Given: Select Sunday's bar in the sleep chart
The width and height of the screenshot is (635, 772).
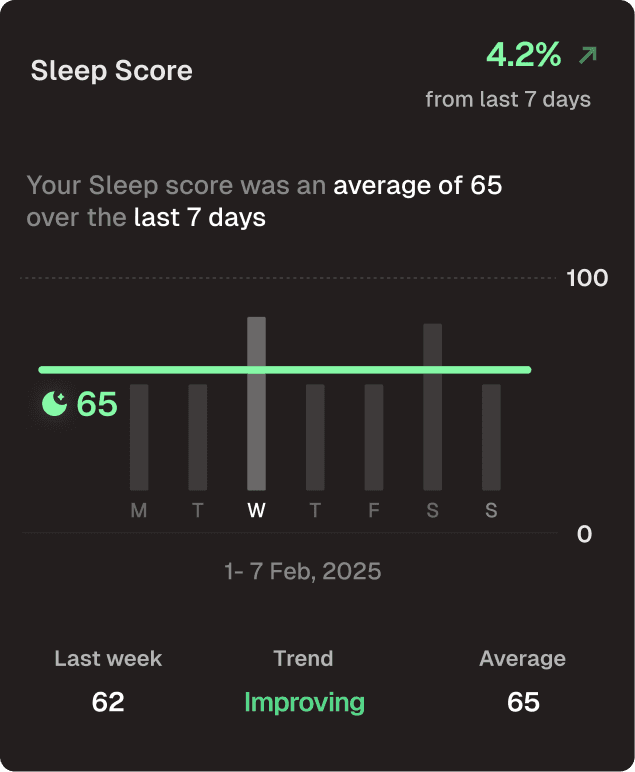Looking at the screenshot, I should point(491,437).
